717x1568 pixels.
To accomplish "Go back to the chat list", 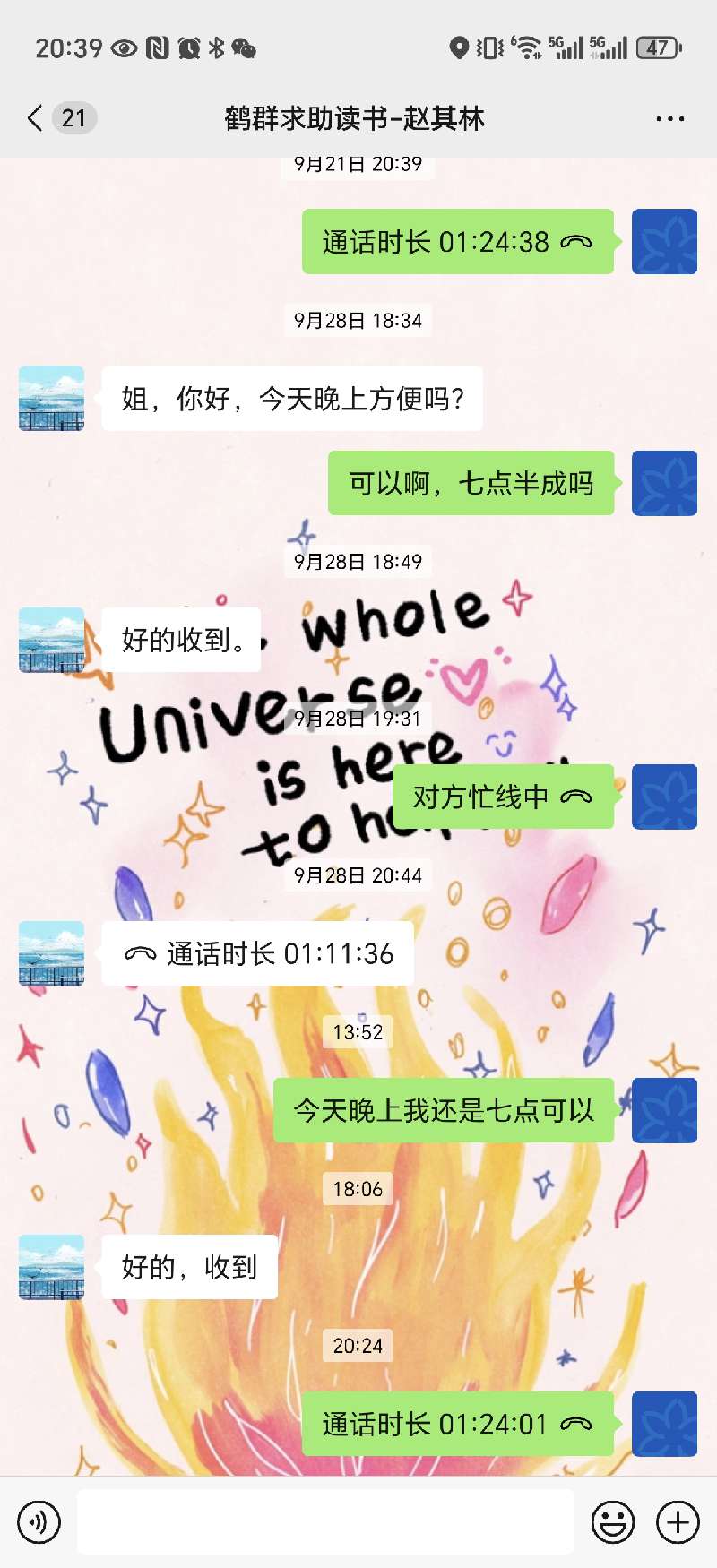I will pos(36,118).
